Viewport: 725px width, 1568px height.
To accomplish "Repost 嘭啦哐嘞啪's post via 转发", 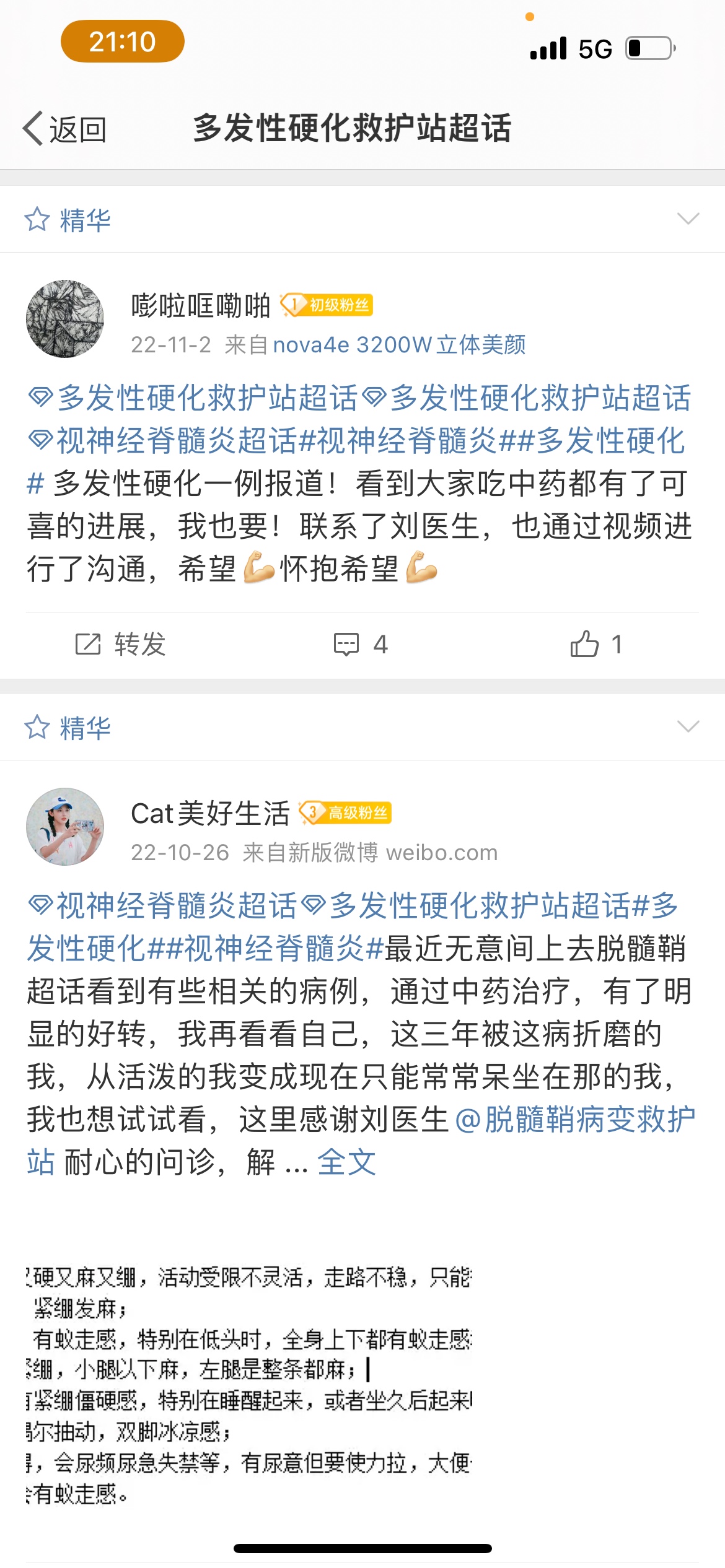I will click(121, 644).
